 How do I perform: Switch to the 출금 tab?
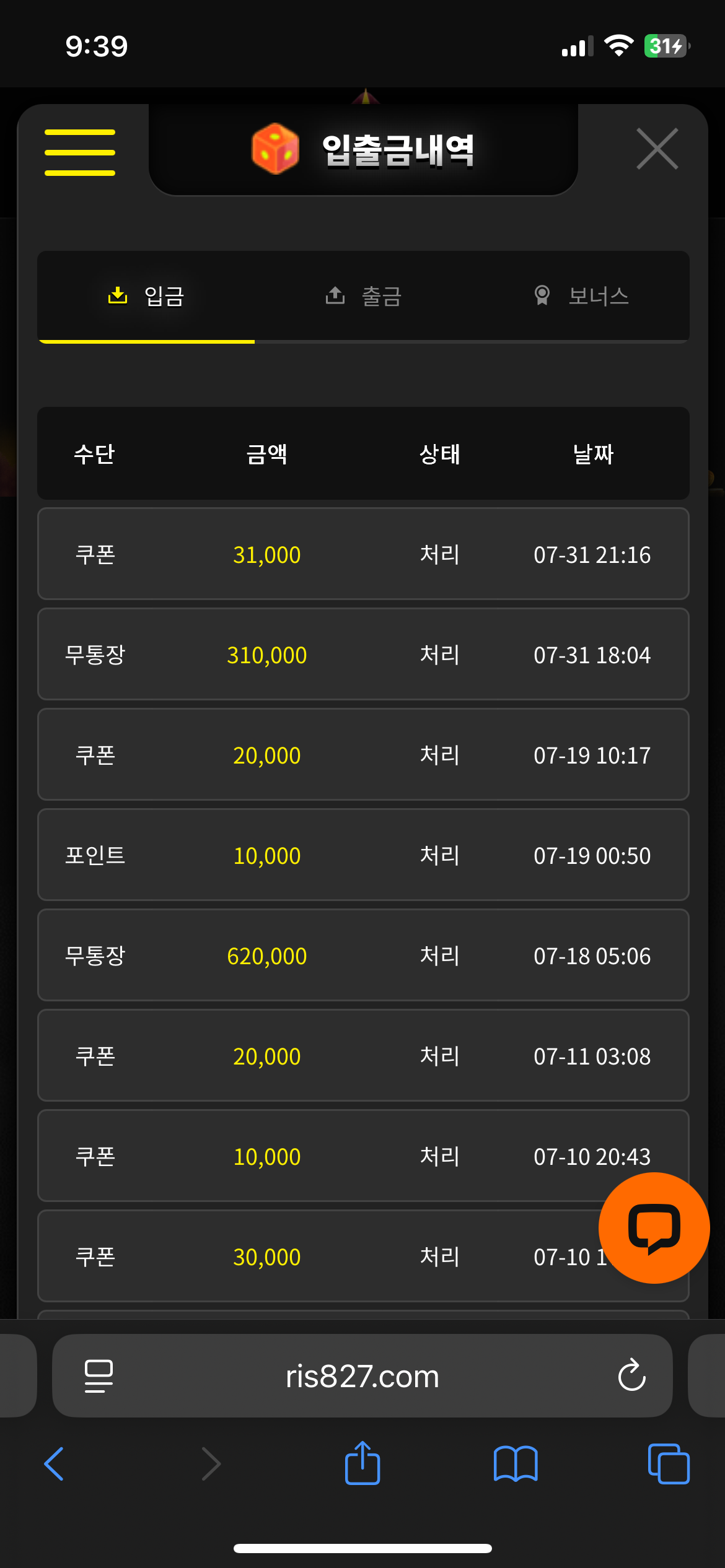tap(364, 296)
